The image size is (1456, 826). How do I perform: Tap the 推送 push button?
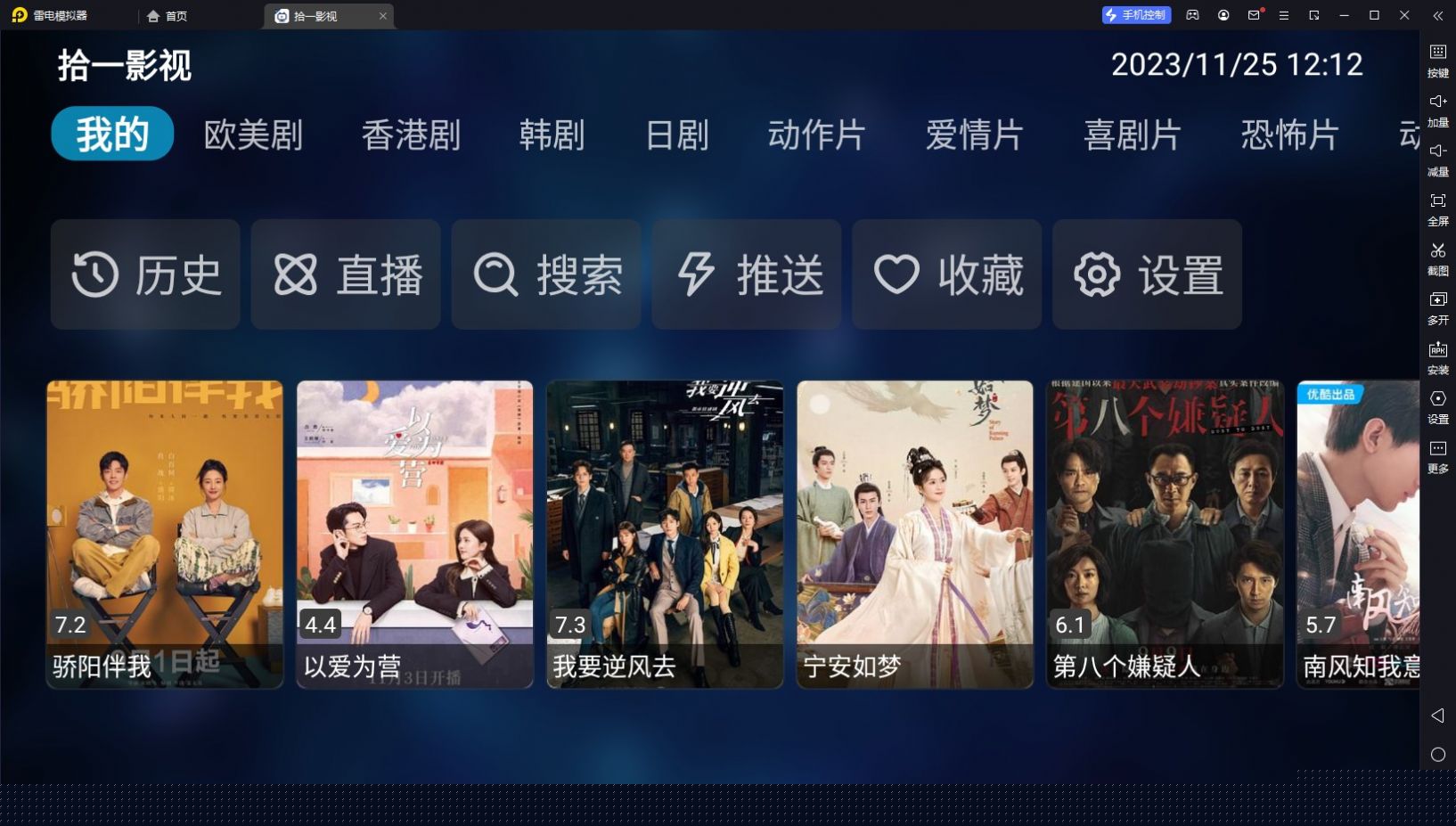click(747, 274)
